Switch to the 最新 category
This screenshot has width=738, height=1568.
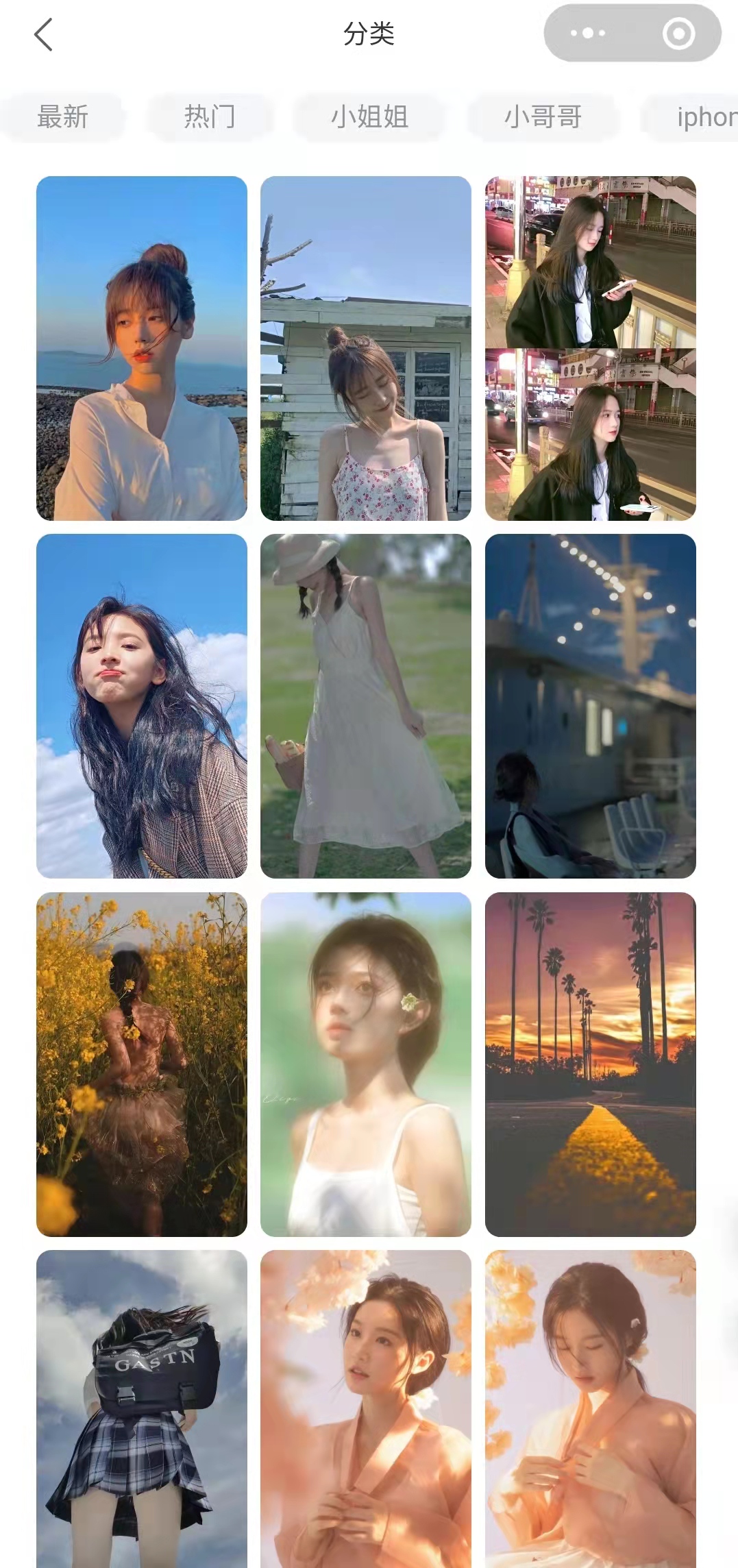pyautogui.click(x=62, y=117)
